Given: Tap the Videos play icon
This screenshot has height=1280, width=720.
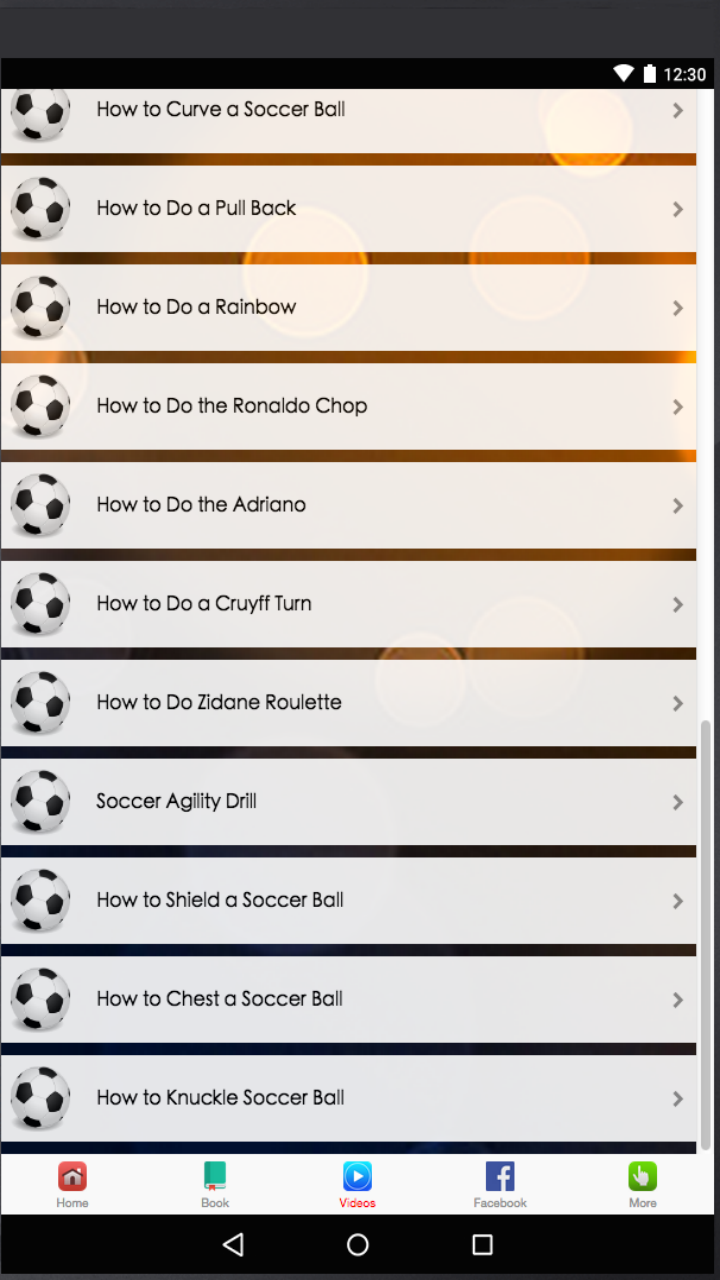Looking at the screenshot, I should click(357, 1177).
